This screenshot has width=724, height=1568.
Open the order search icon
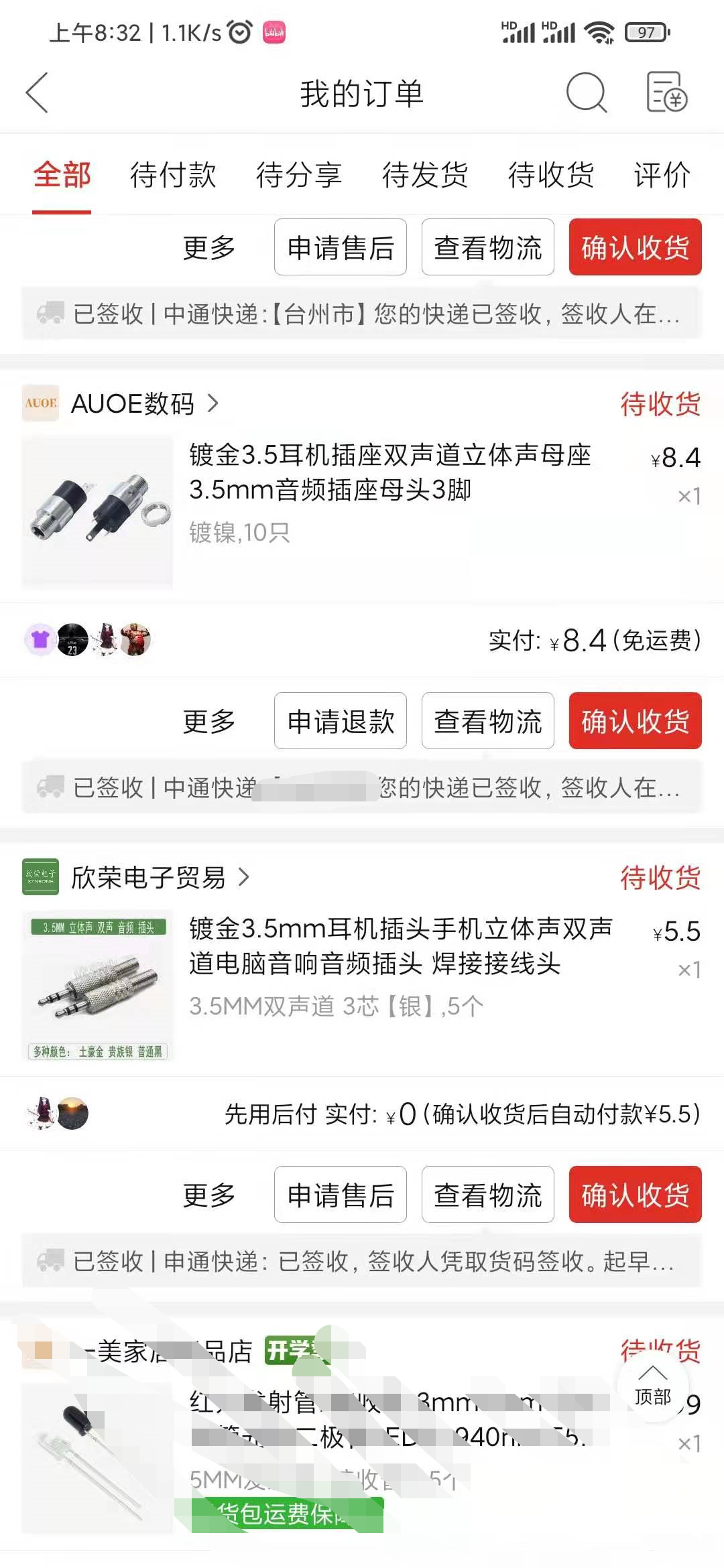586,92
